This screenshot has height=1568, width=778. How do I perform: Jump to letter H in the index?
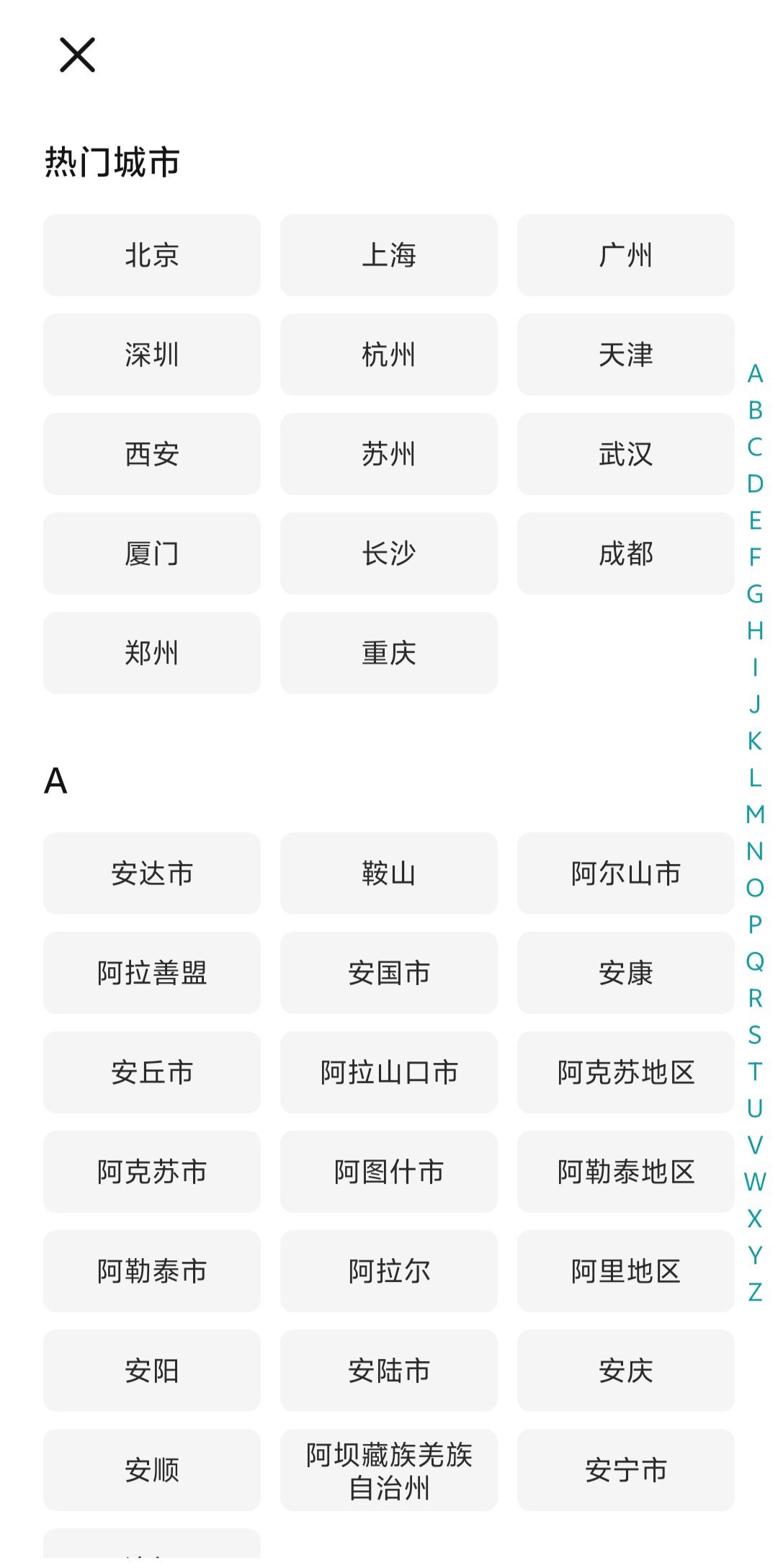[x=755, y=631]
